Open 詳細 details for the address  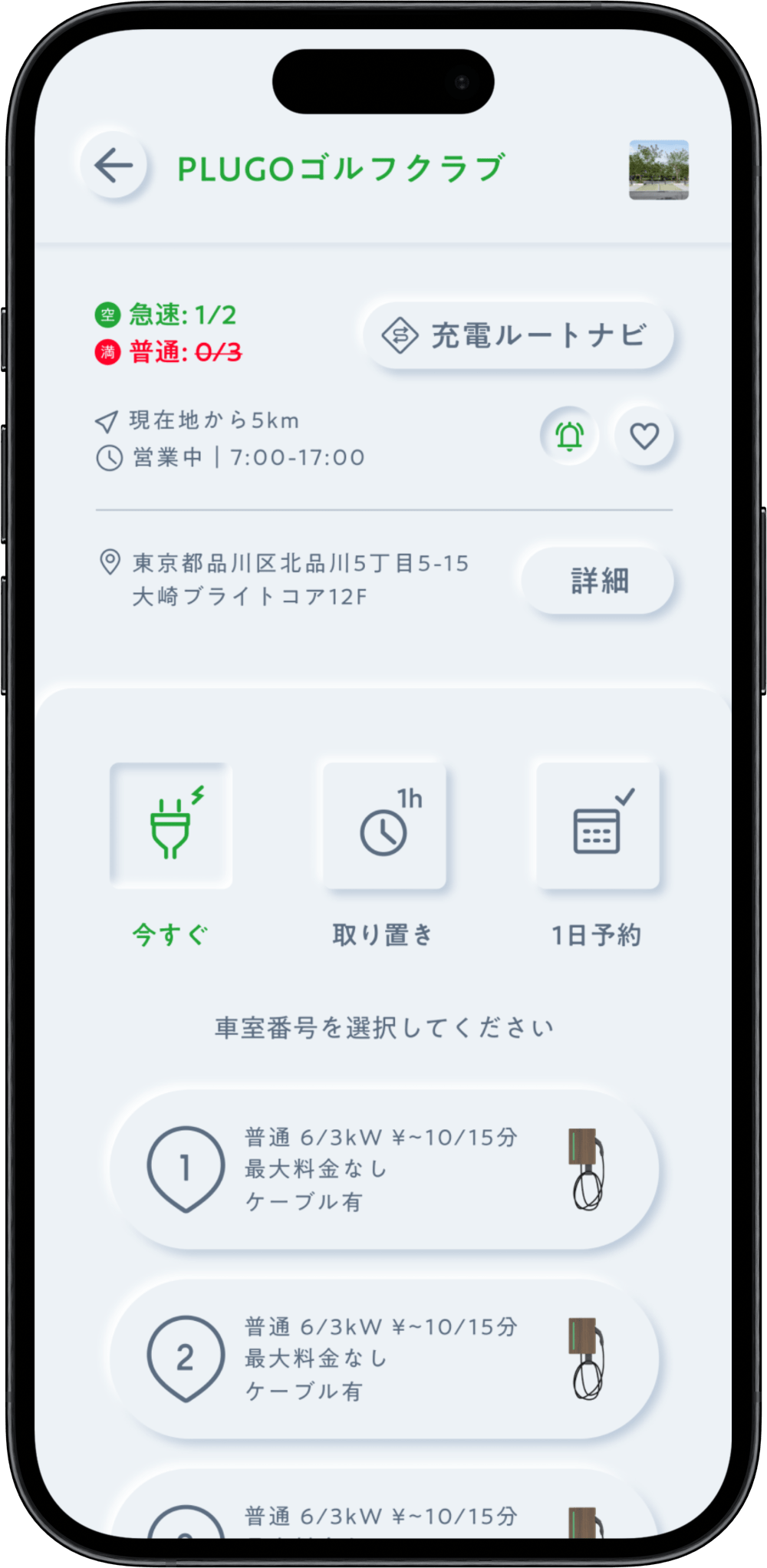point(598,581)
